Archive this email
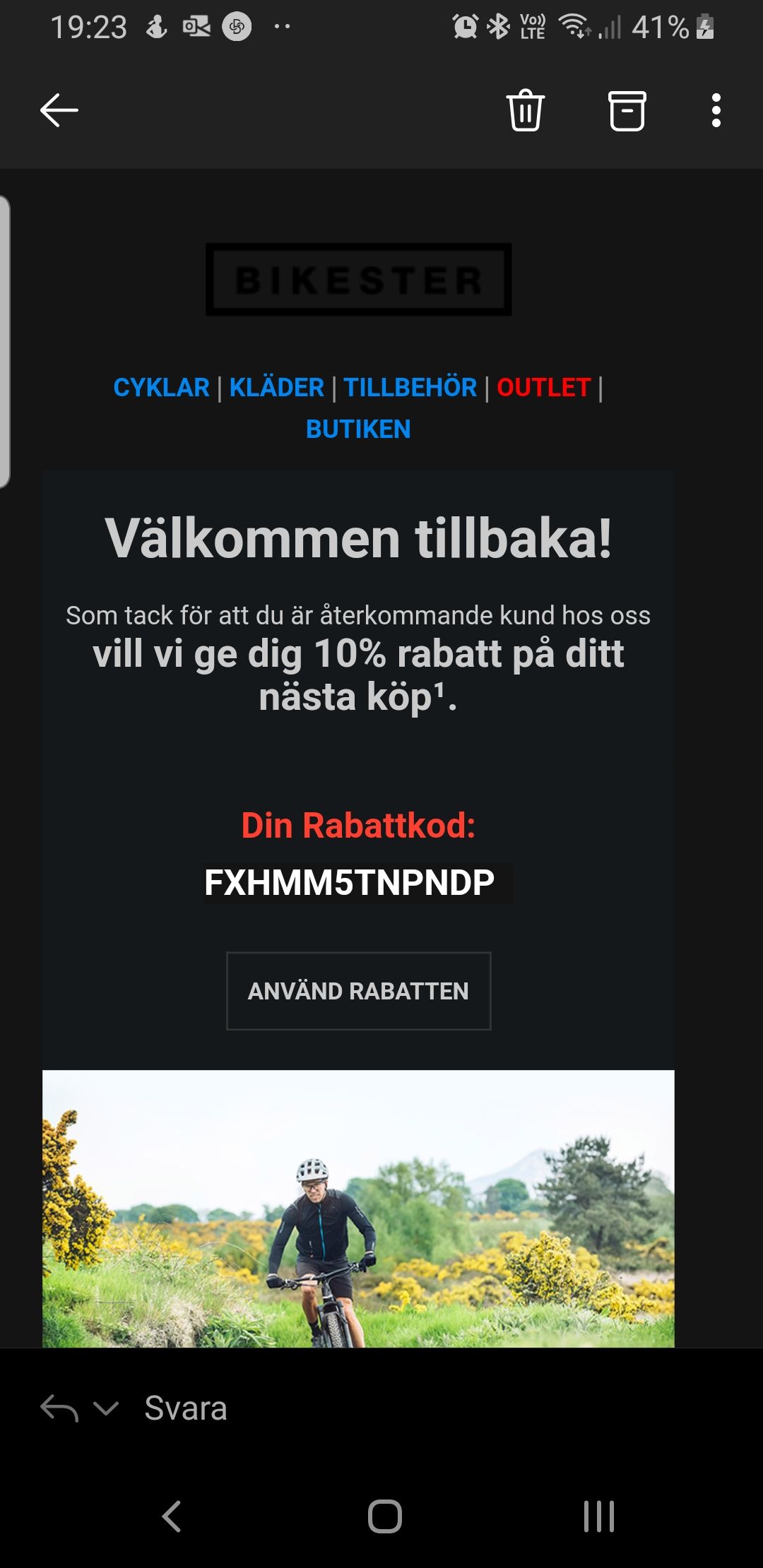The width and height of the screenshot is (763, 1568). (x=627, y=111)
